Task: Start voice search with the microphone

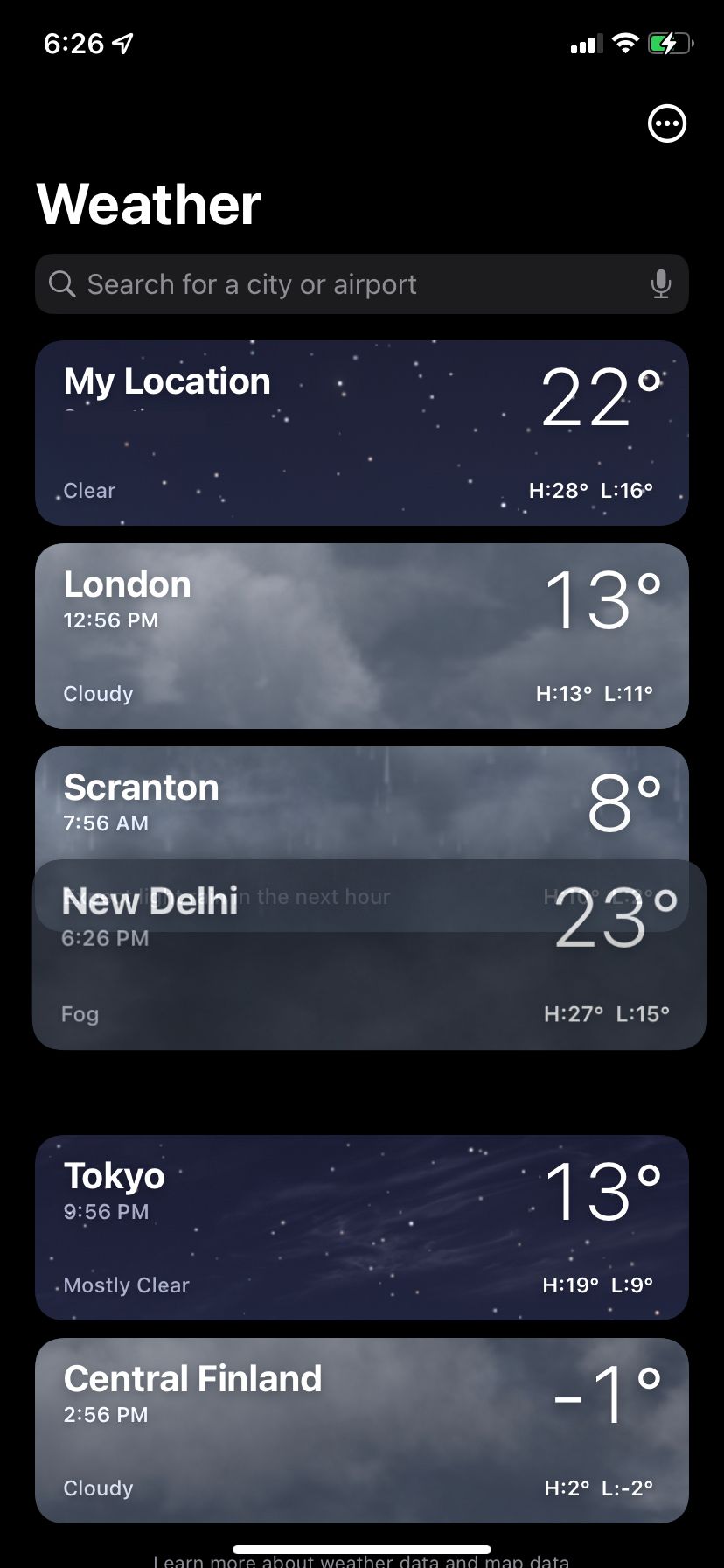Action: 661,284
